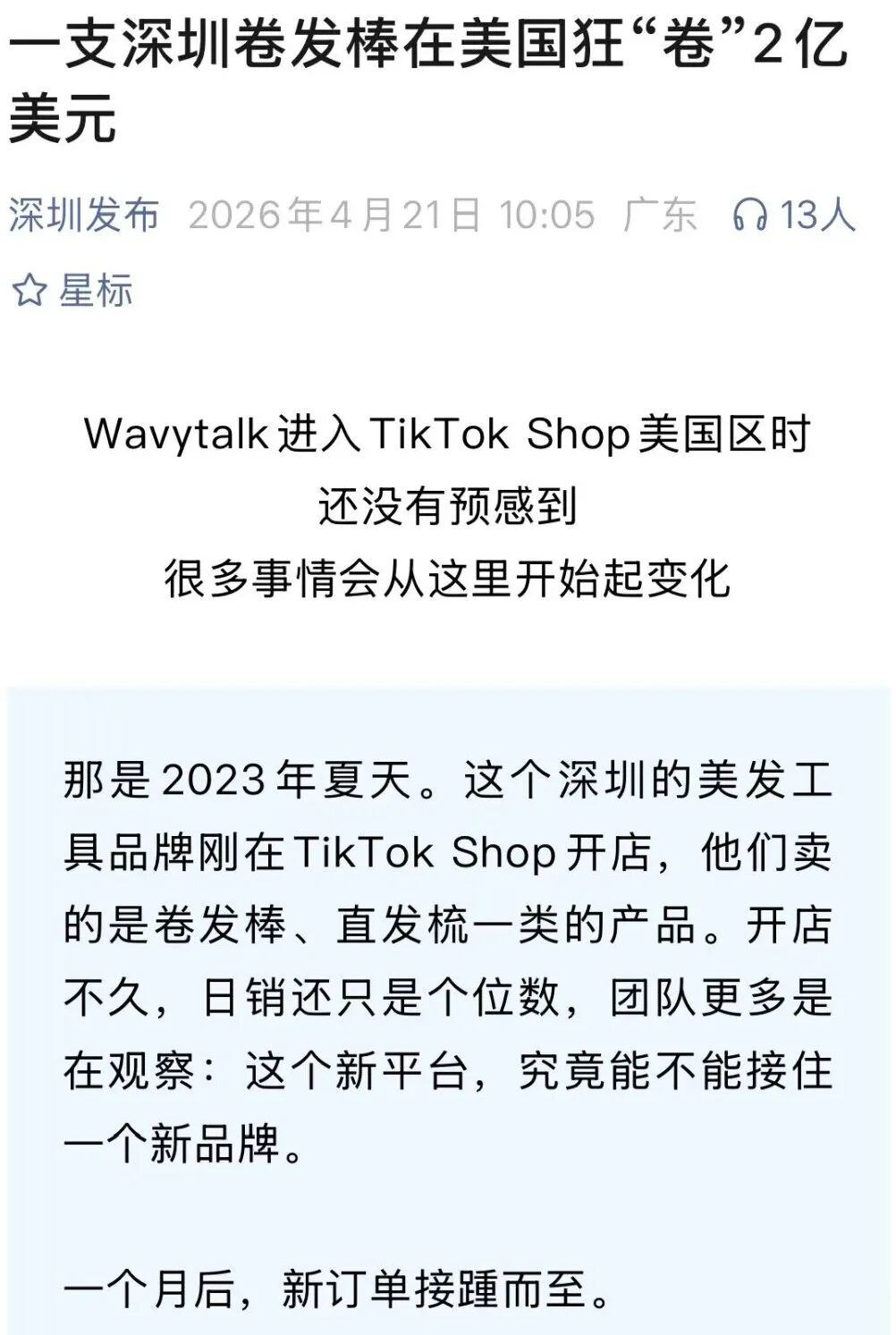Listen to the article via headphone icon
The image size is (896, 1335).
point(749,215)
